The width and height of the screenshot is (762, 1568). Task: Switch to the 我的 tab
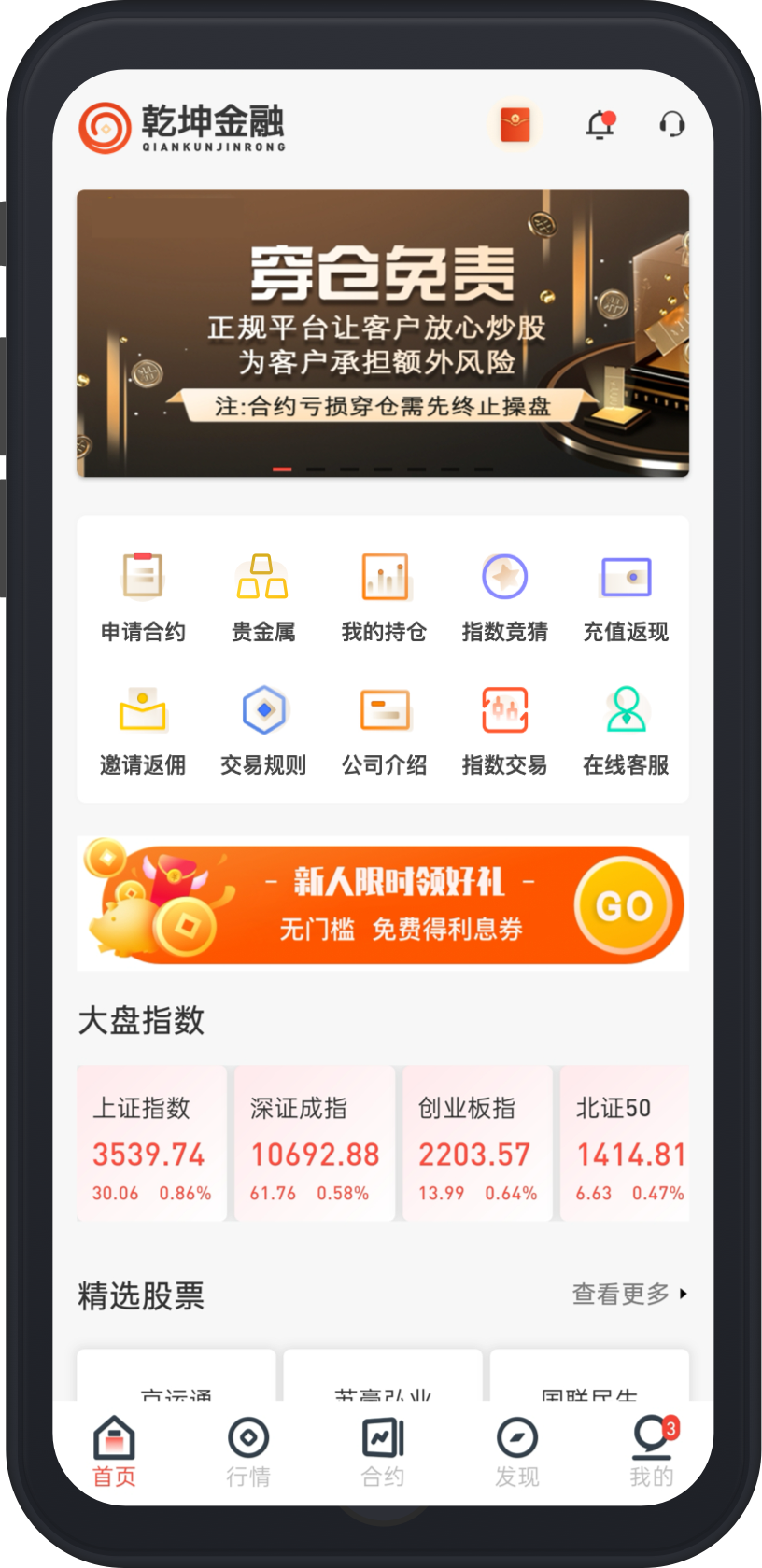651,1451
